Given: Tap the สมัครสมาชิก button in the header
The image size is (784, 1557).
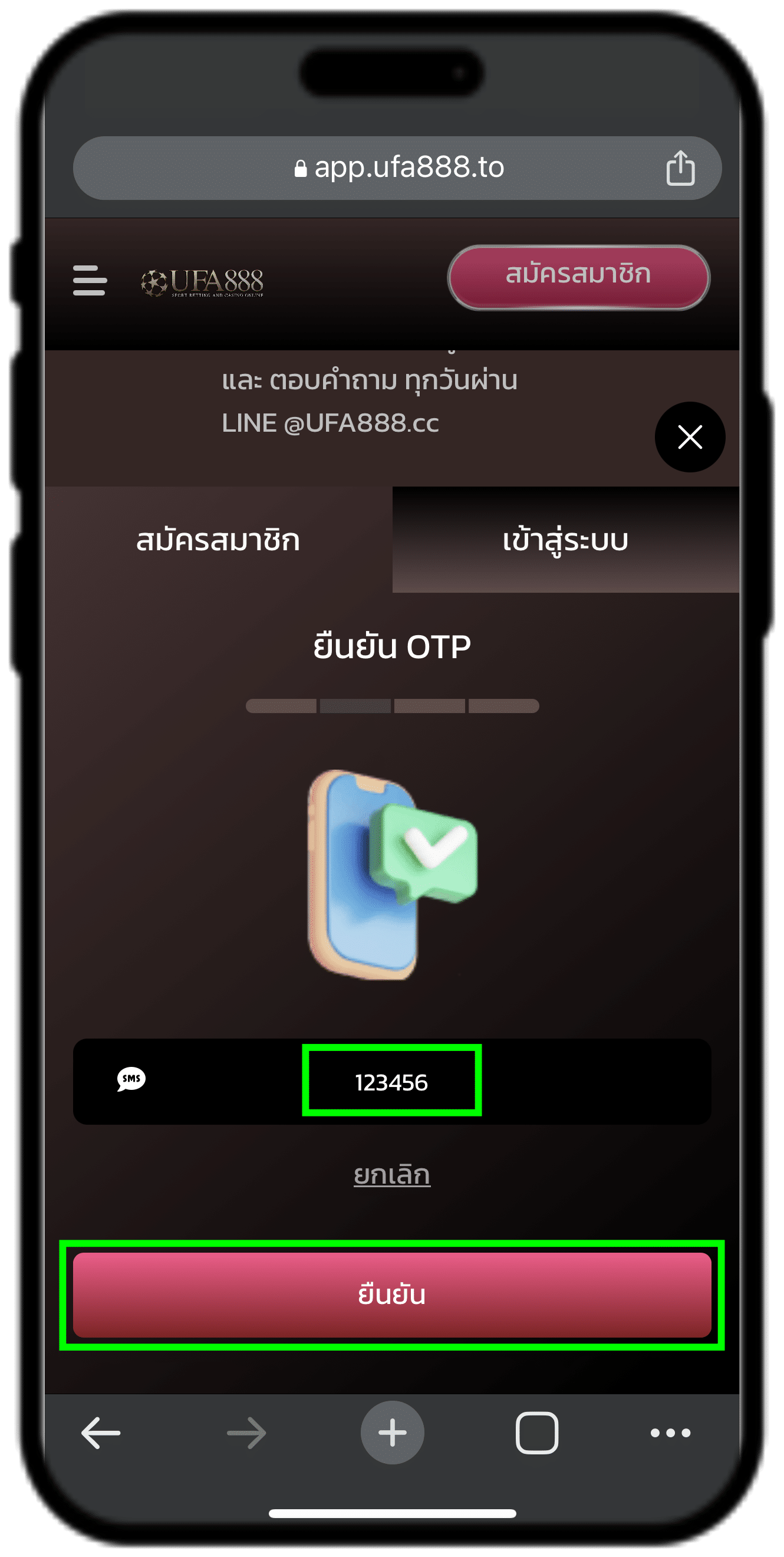Looking at the screenshot, I should click(x=578, y=277).
